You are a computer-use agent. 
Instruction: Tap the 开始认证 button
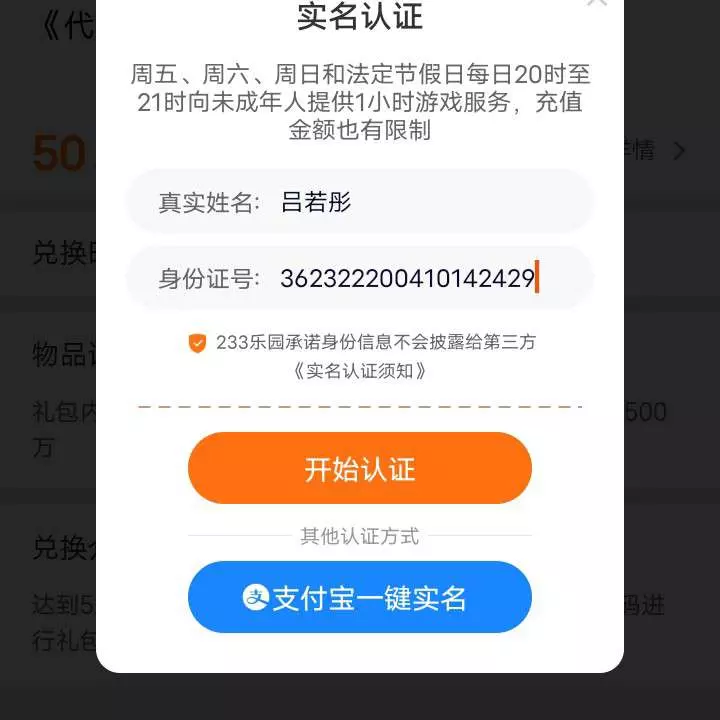click(x=359, y=468)
